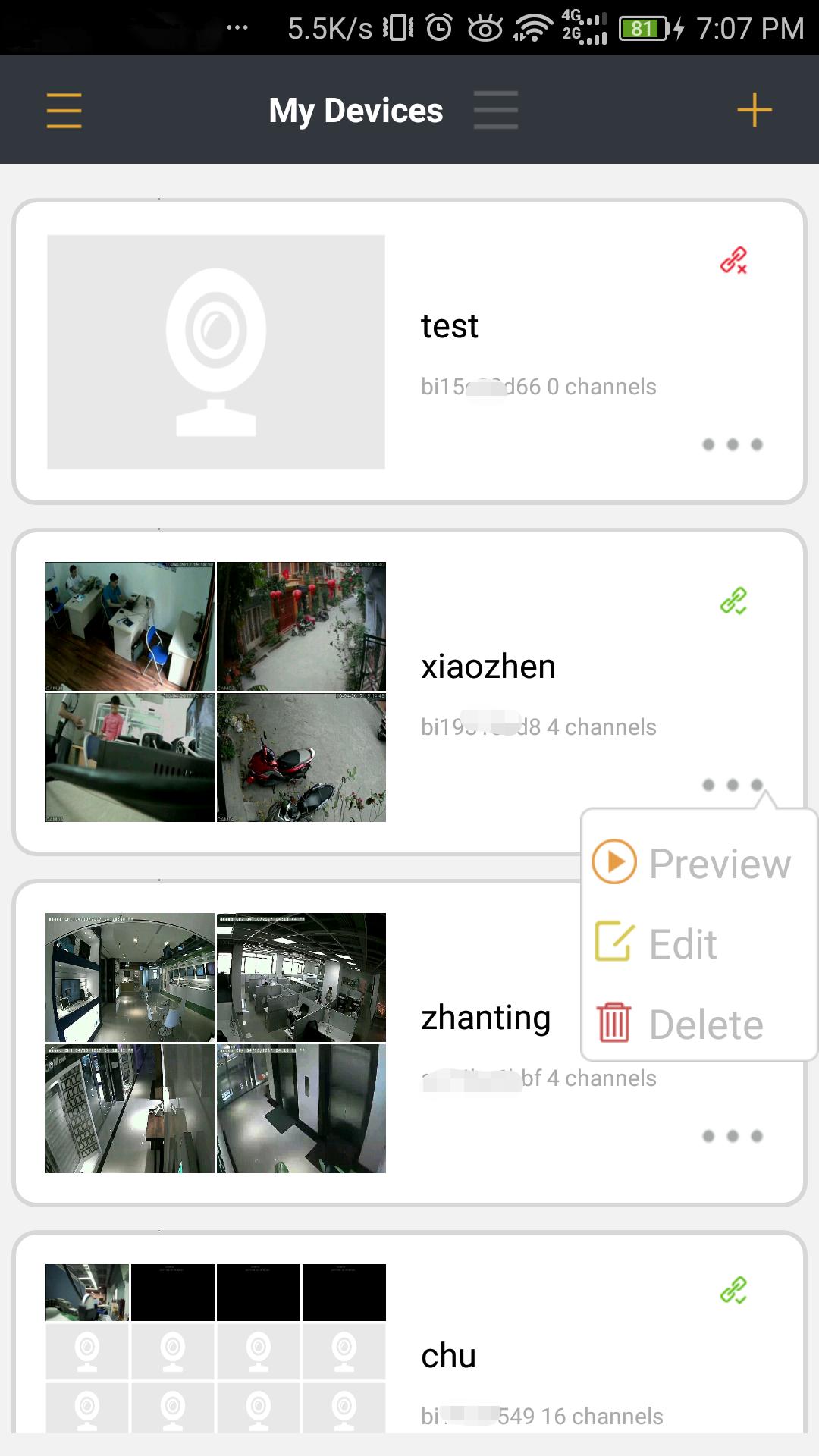Switch view using list icon beside My Devices
The image size is (819, 1456).
click(496, 110)
